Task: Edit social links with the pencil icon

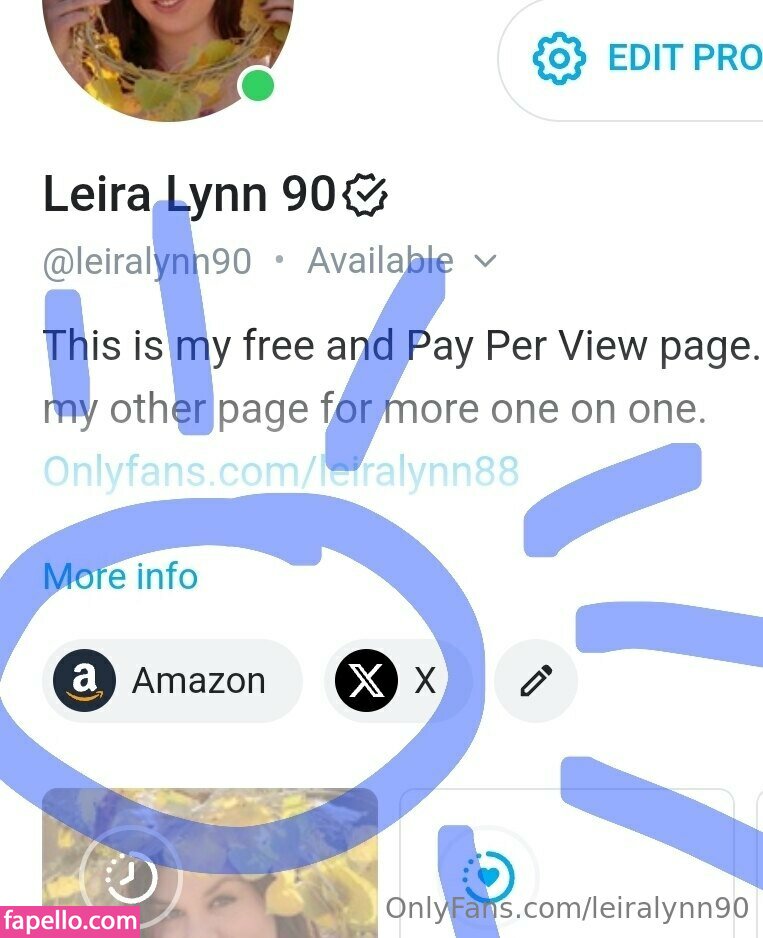Action: (x=536, y=681)
